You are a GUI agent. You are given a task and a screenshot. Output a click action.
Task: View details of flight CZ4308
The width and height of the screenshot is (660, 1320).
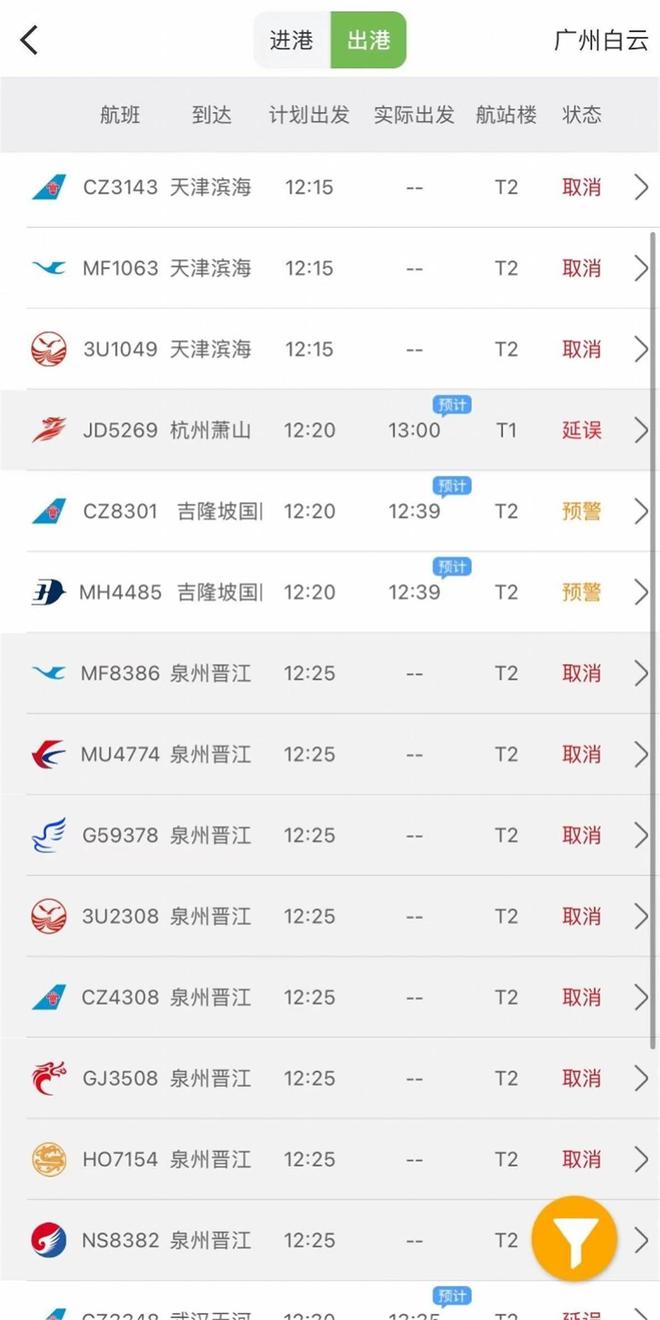point(330,997)
